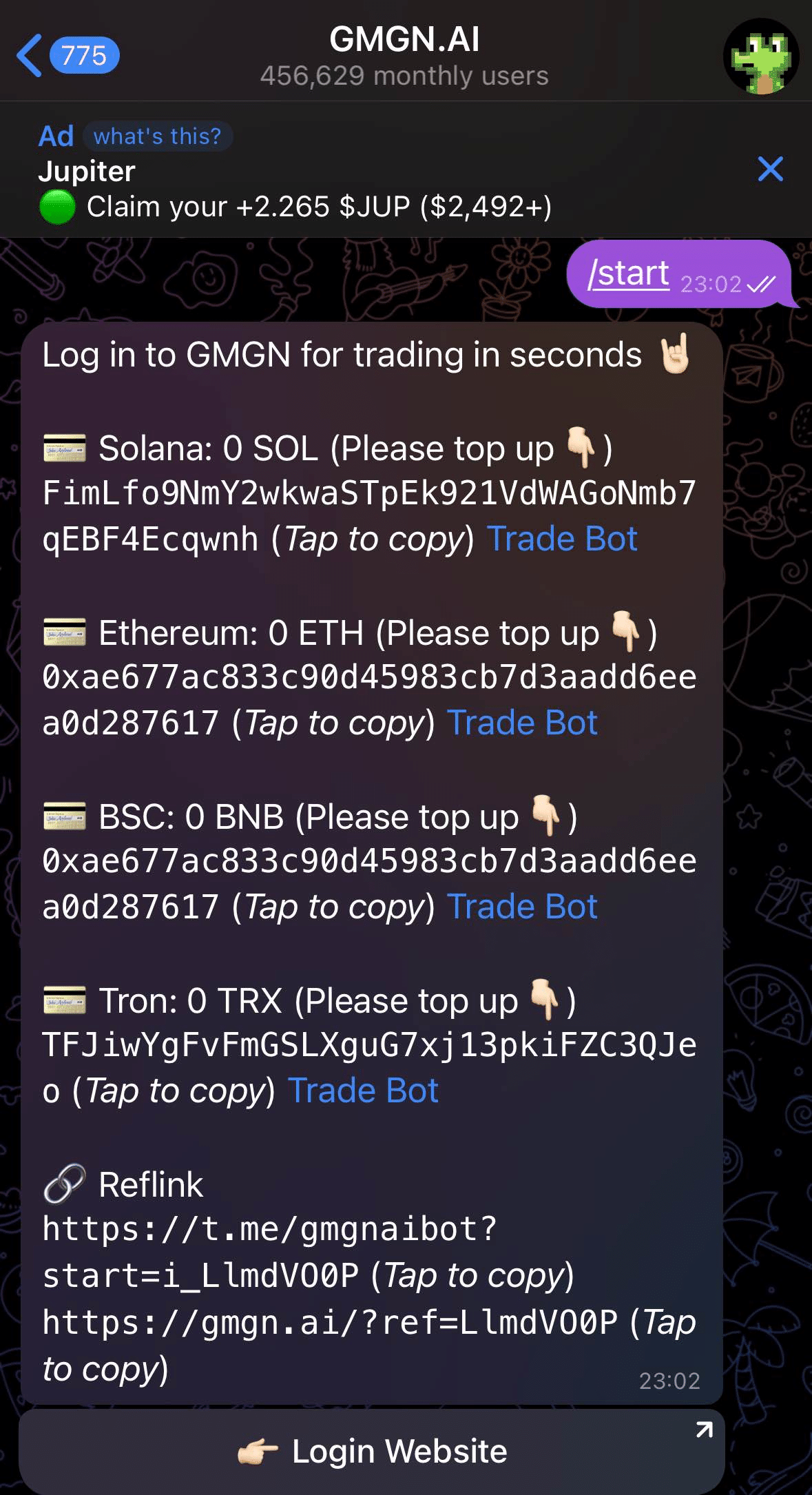
Task: Open Trade Bot link for Tron
Action: coord(363,1091)
